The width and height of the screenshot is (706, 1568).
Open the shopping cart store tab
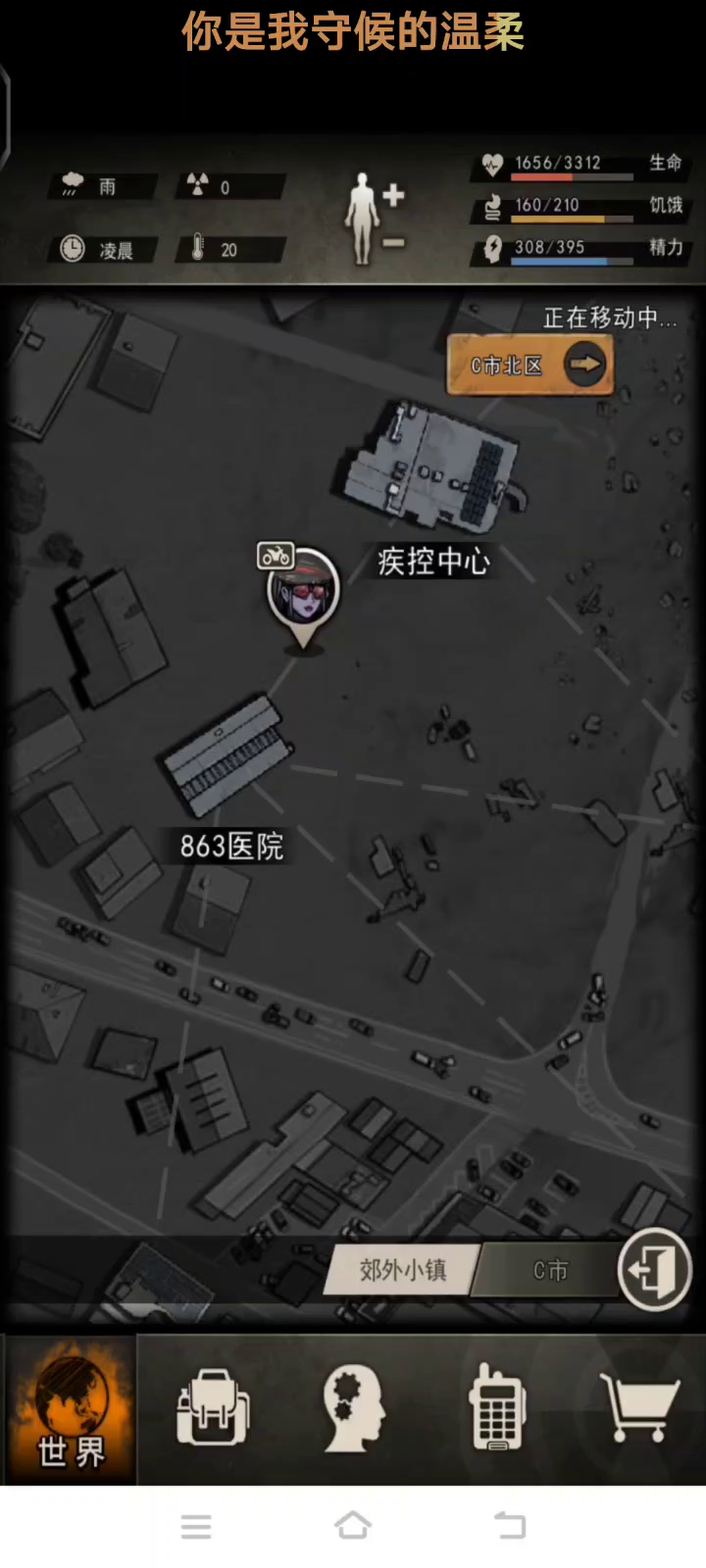coord(638,1409)
